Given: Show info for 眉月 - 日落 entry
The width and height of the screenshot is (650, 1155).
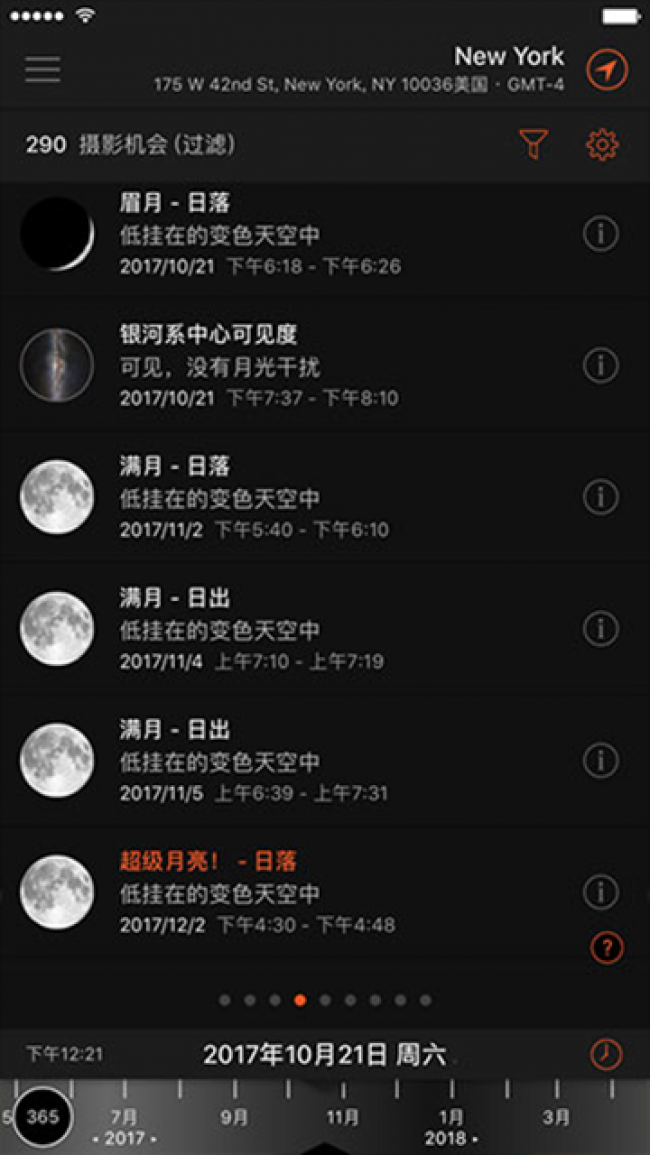Looking at the screenshot, I should click(600, 234).
